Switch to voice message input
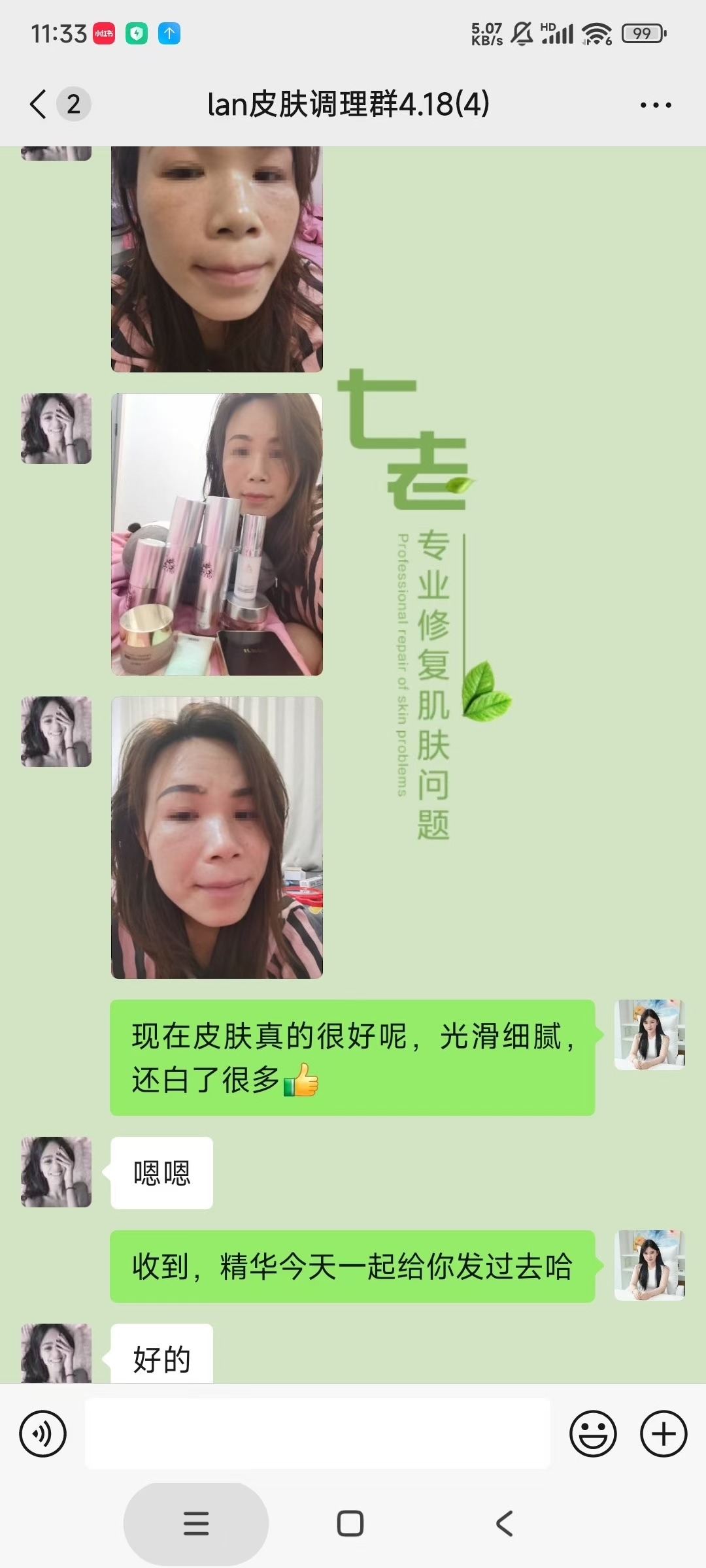The height and width of the screenshot is (1568, 706). (x=43, y=1434)
